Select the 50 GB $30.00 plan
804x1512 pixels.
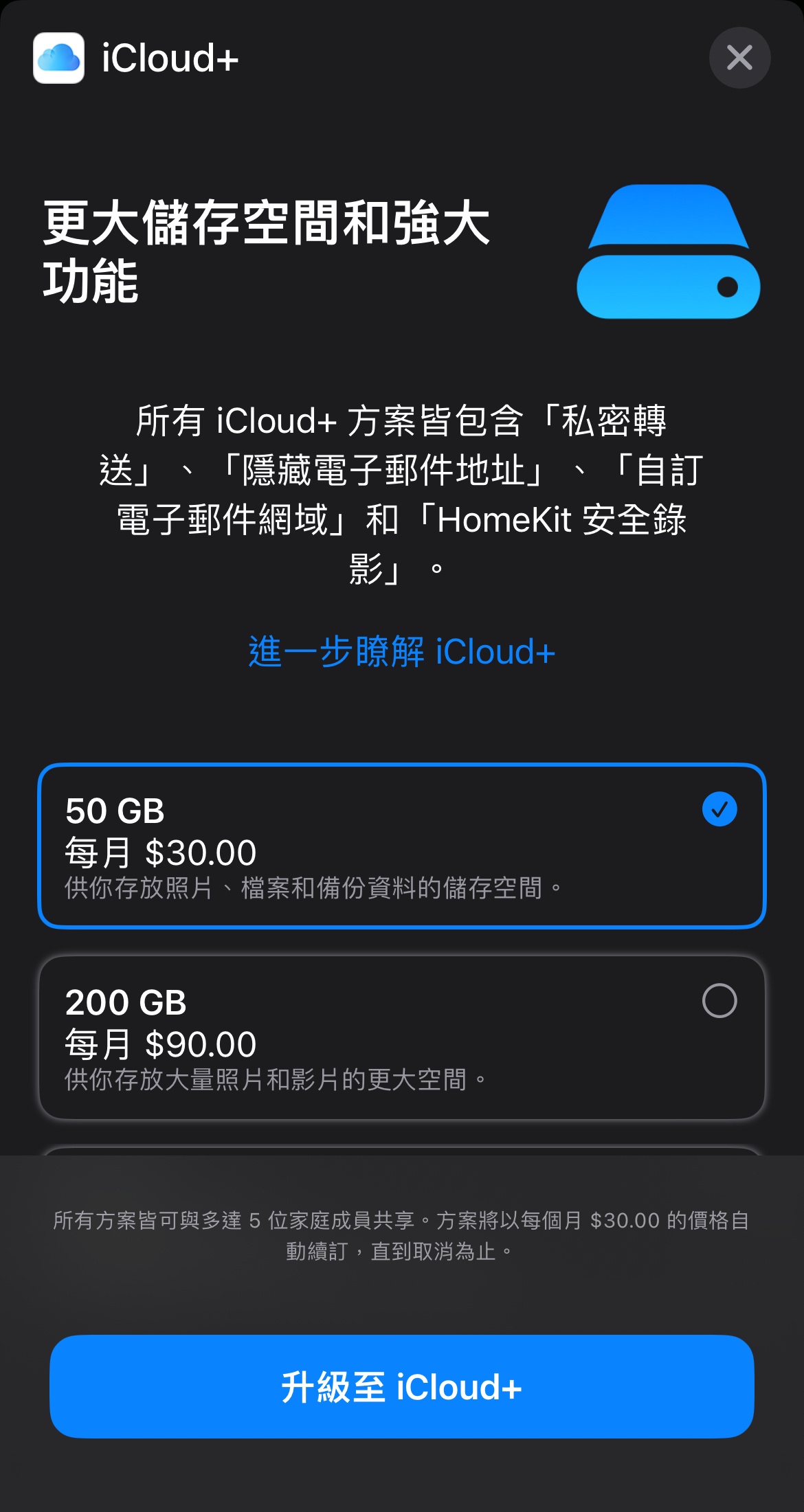click(x=402, y=846)
